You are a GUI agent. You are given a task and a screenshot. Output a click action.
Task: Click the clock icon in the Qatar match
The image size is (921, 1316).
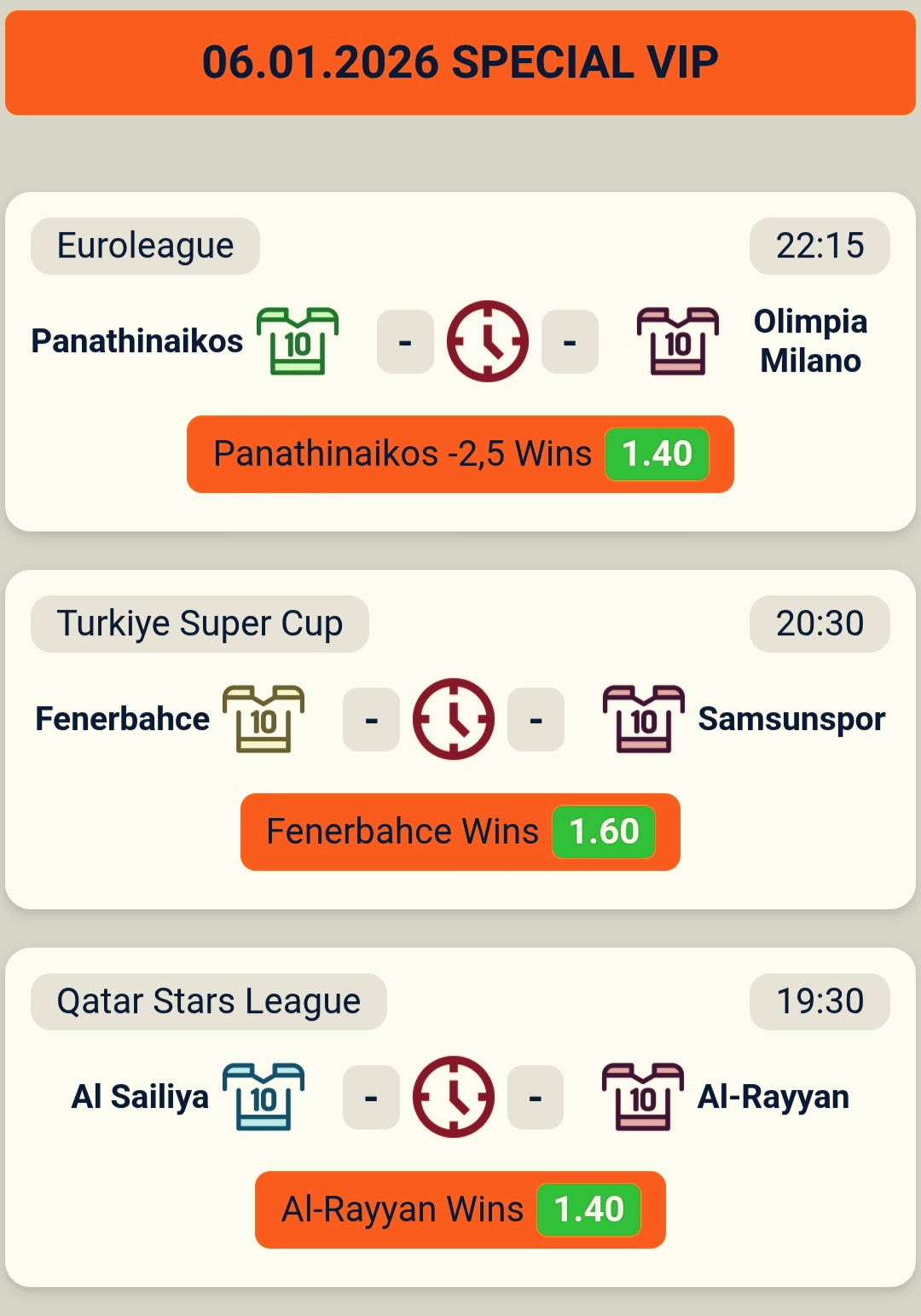[x=453, y=1098]
